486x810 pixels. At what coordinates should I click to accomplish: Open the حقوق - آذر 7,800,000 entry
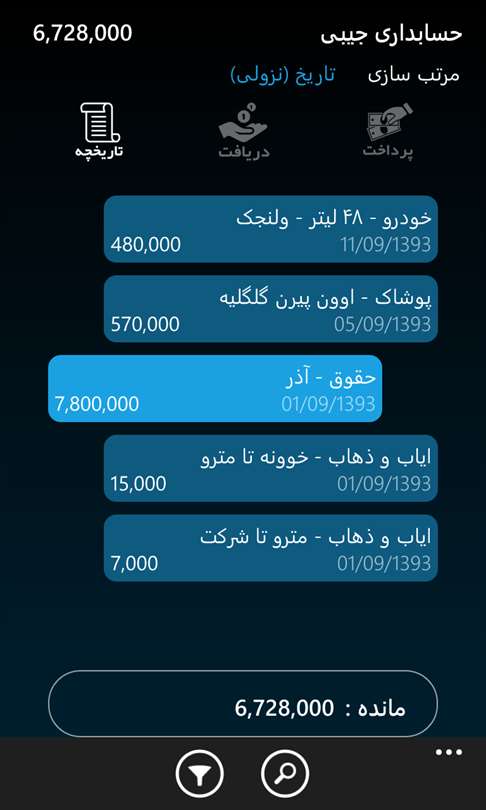coord(215,388)
